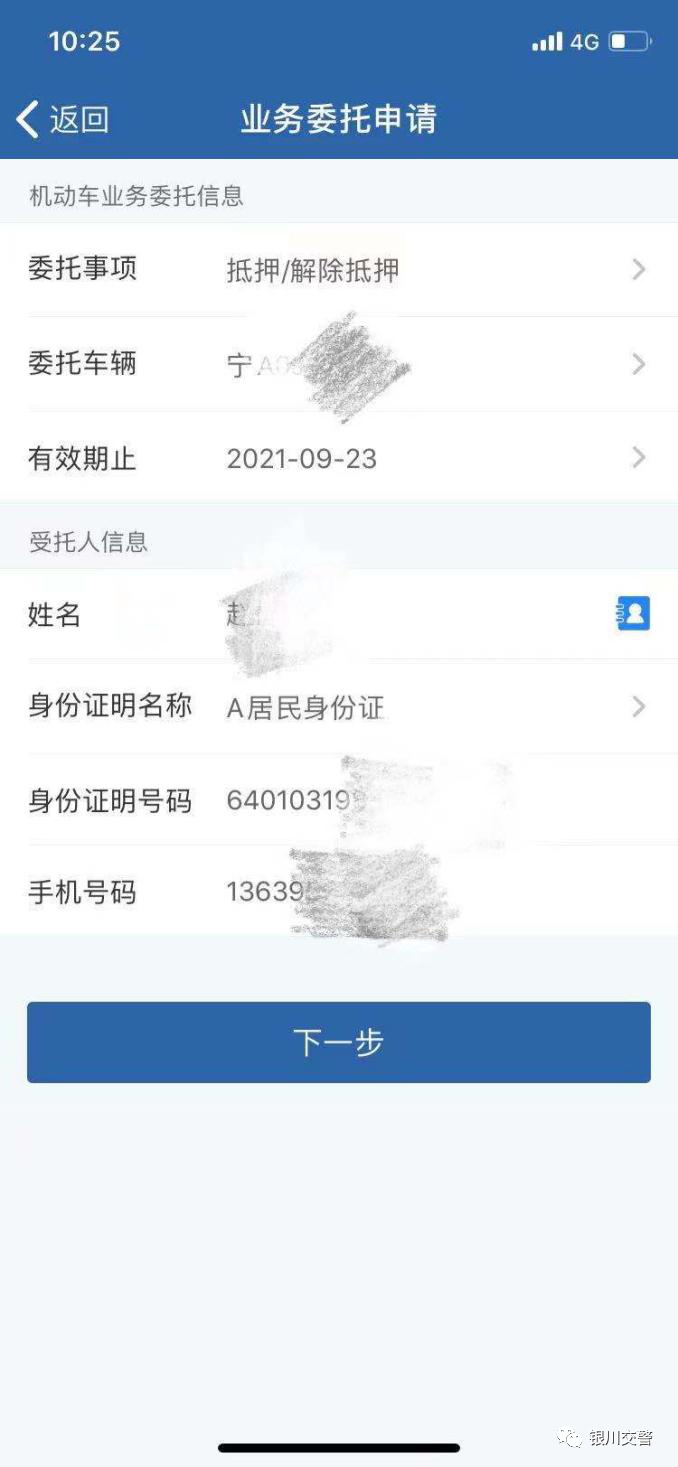Image resolution: width=678 pixels, height=1467 pixels.
Task: Change the 有效期止 date
Action: (x=338, y=458)
